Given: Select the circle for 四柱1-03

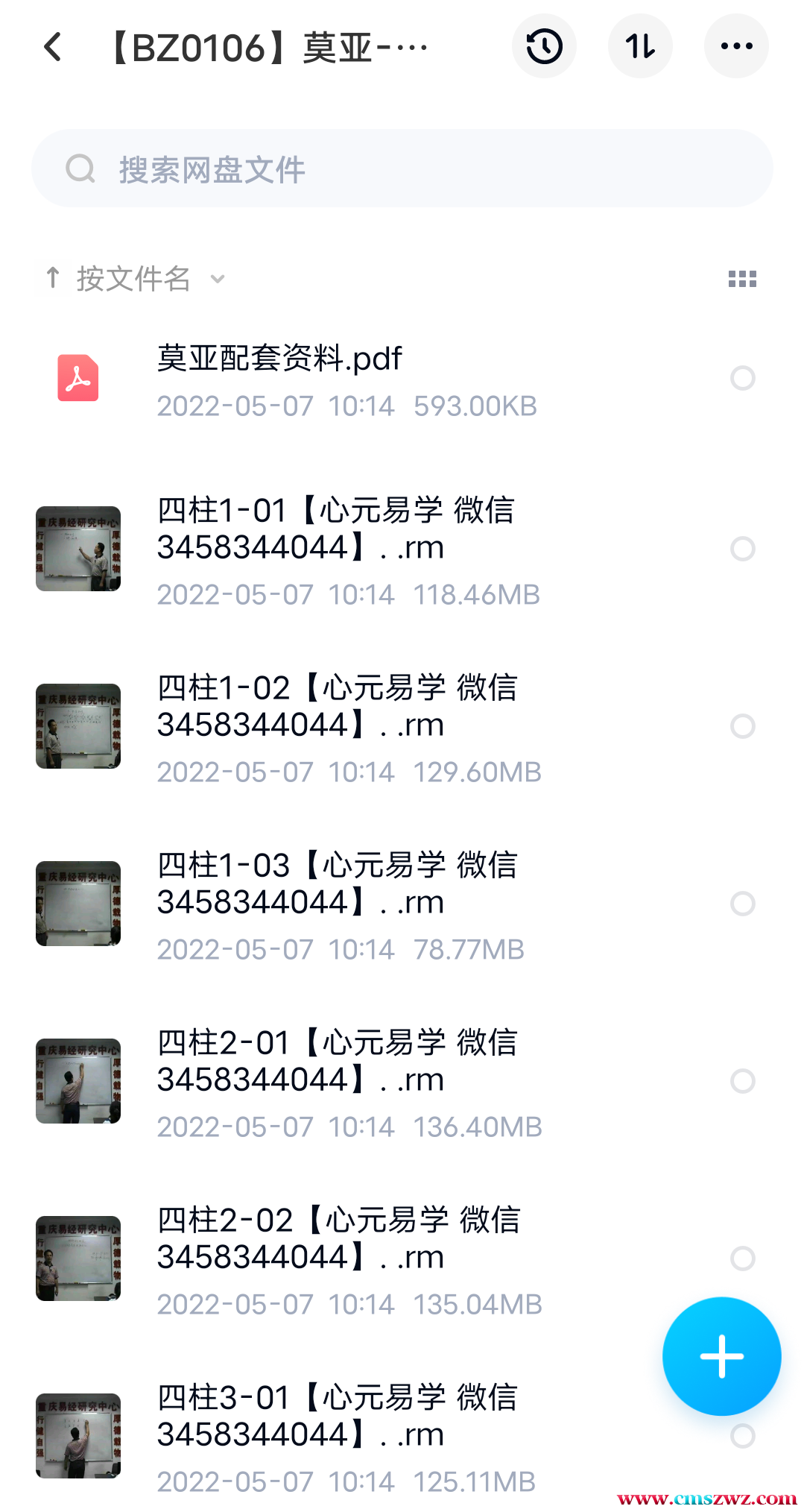Looking at the screenshot, I should pyautogui.click(x=742, y=904).
